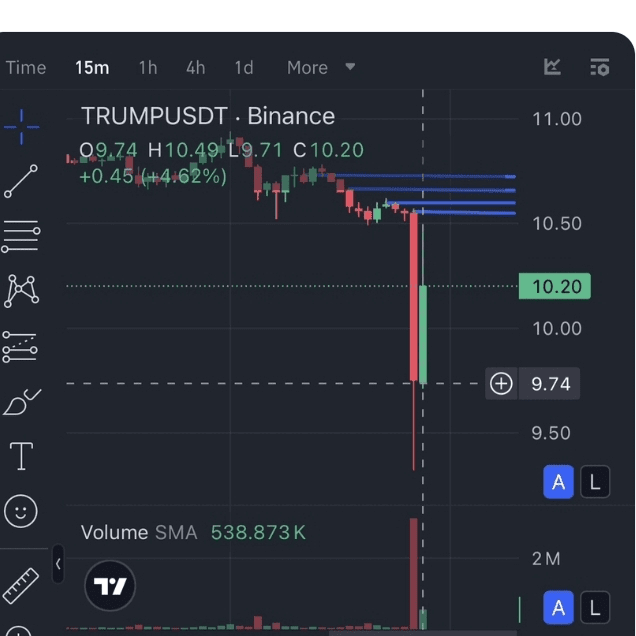Add a text annotation with the T tool

pyautogui.click(x=21, y=457)
